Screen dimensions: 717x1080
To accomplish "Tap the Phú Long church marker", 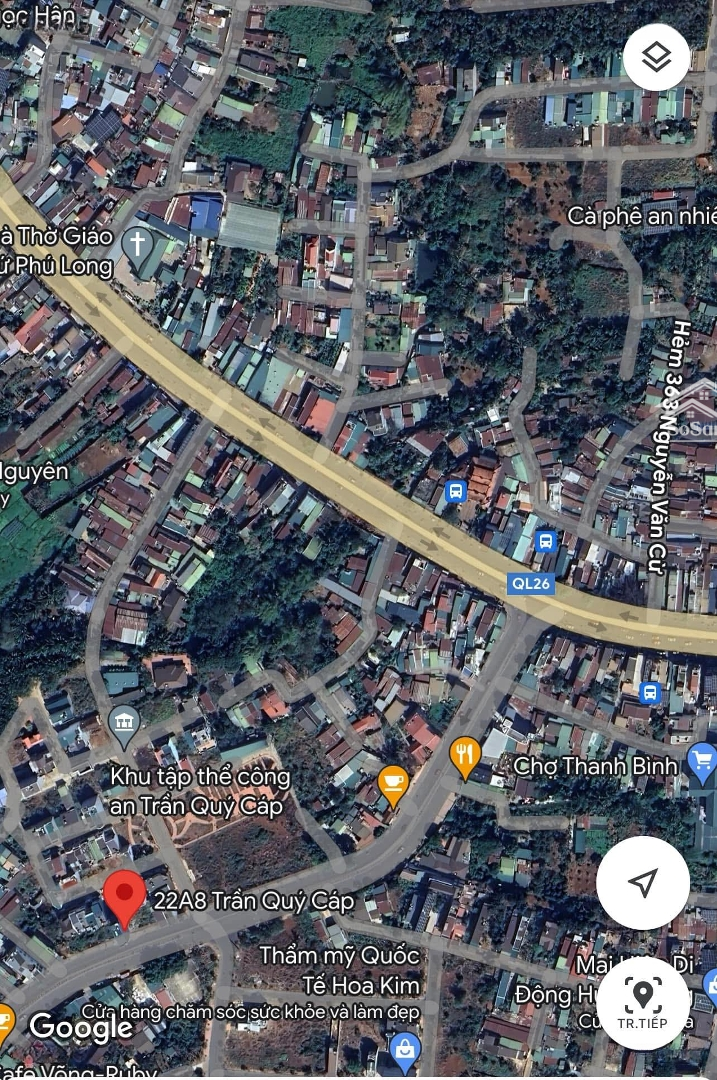I will pos(138,244).
